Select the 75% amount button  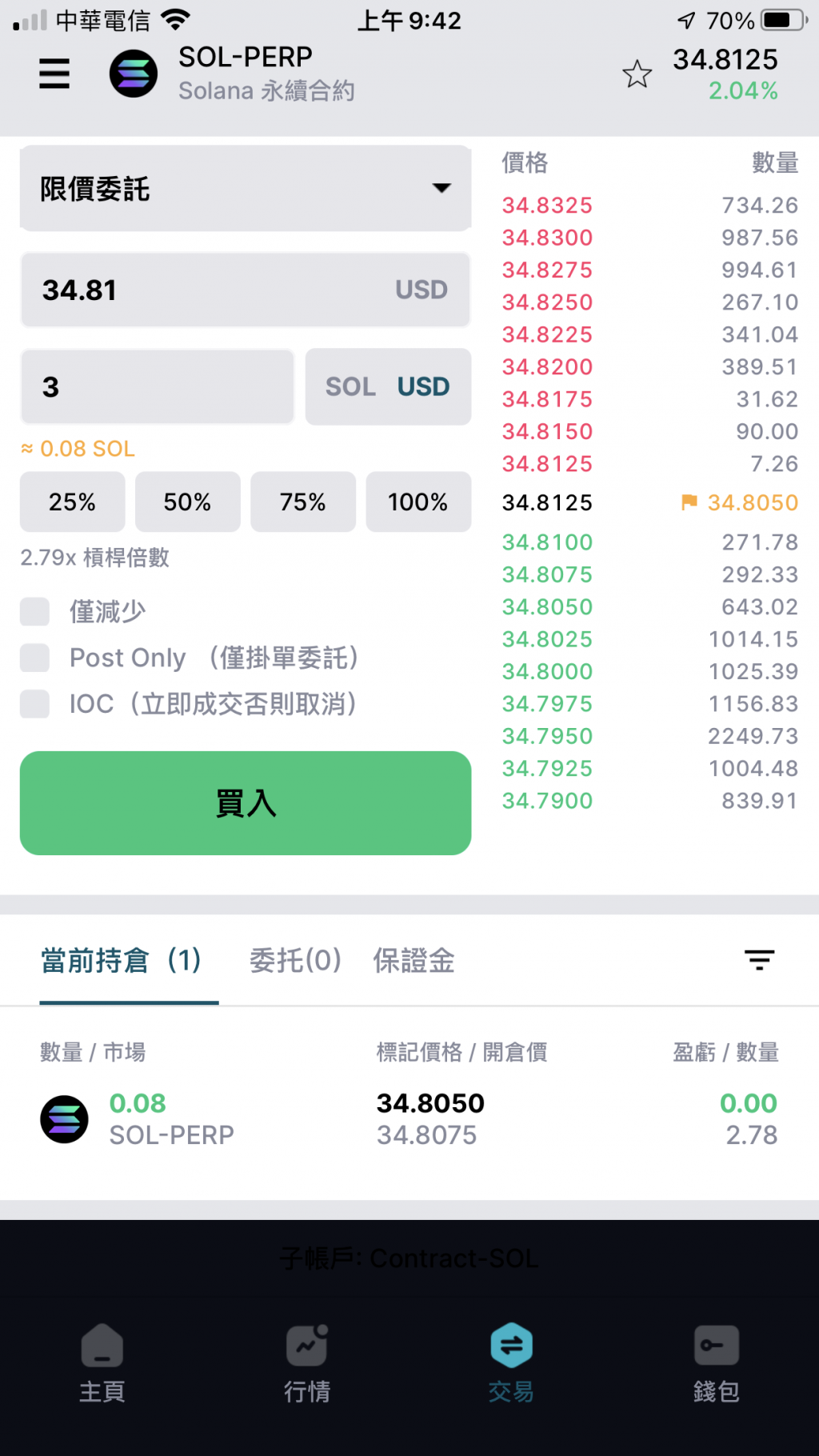pos(302,502)
